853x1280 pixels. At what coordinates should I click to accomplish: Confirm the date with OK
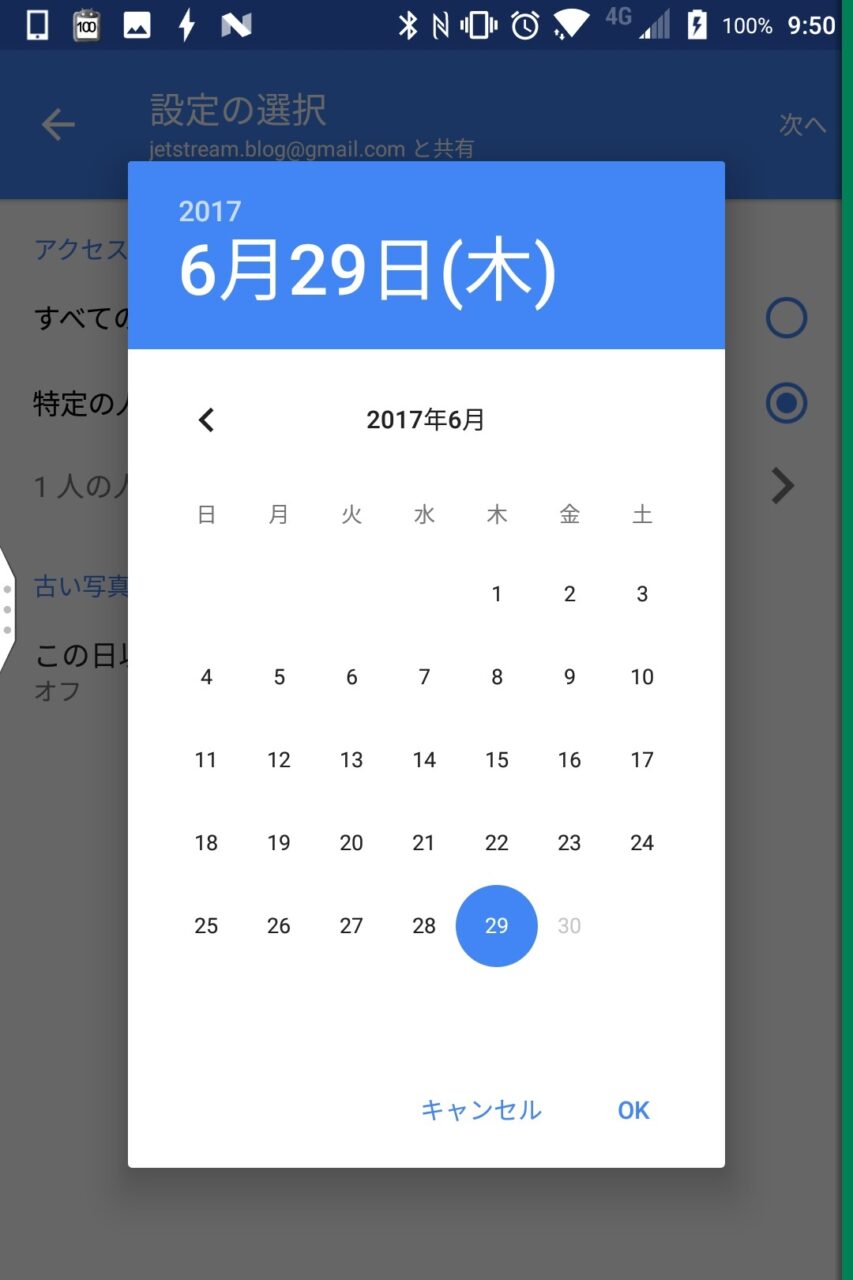point(633,1110)
